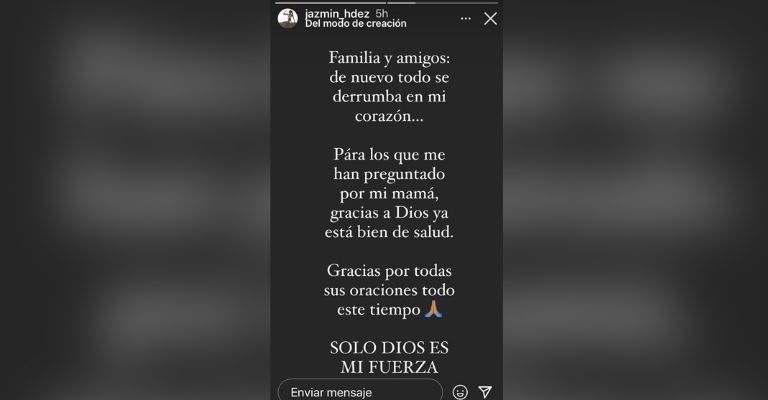The width and height of the screenshot is (768, 400).
Task: Like this story with the heart
Action: [459, 391]
